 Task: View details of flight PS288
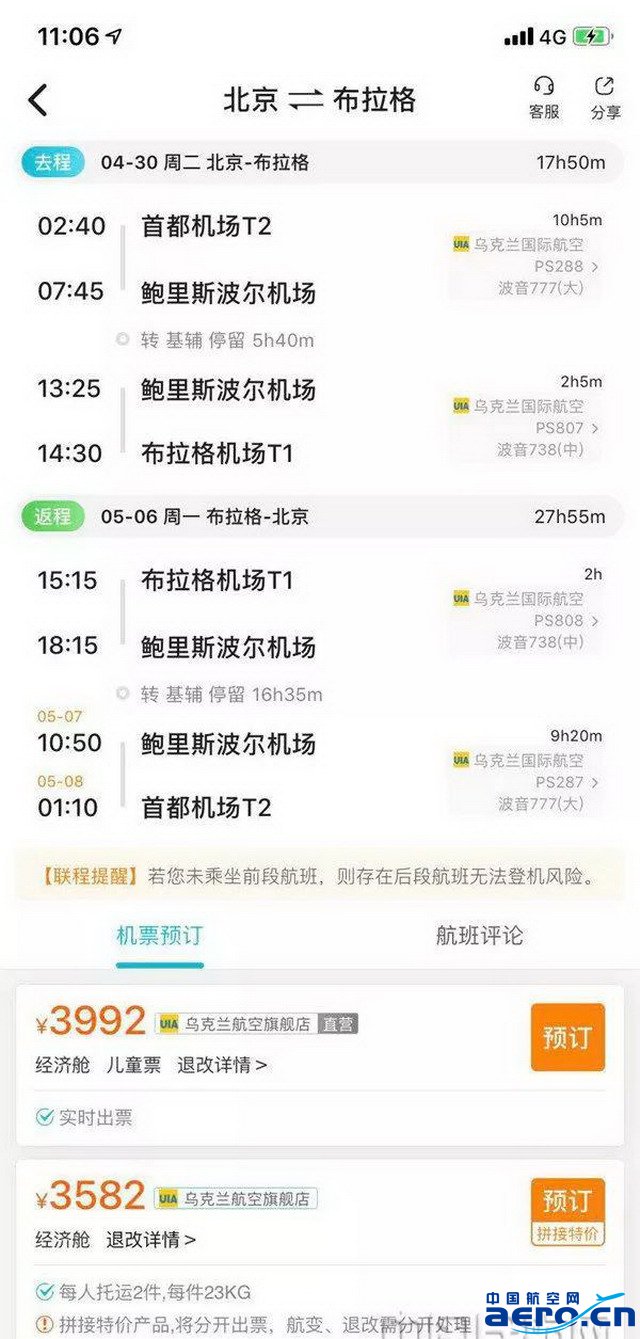pos(566,266)
